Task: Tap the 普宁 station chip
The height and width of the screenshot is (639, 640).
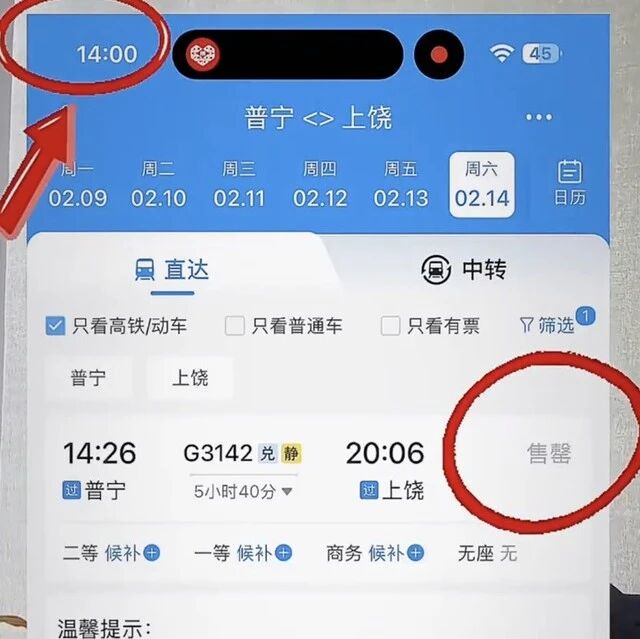Action: point(87,379)
